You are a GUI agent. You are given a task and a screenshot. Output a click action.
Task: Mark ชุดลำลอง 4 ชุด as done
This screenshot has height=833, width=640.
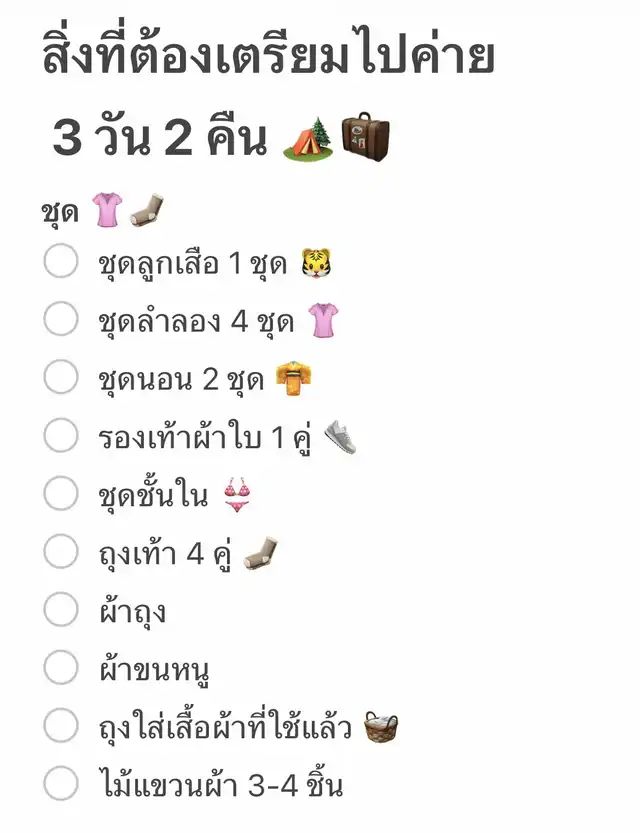coord(61,319)
